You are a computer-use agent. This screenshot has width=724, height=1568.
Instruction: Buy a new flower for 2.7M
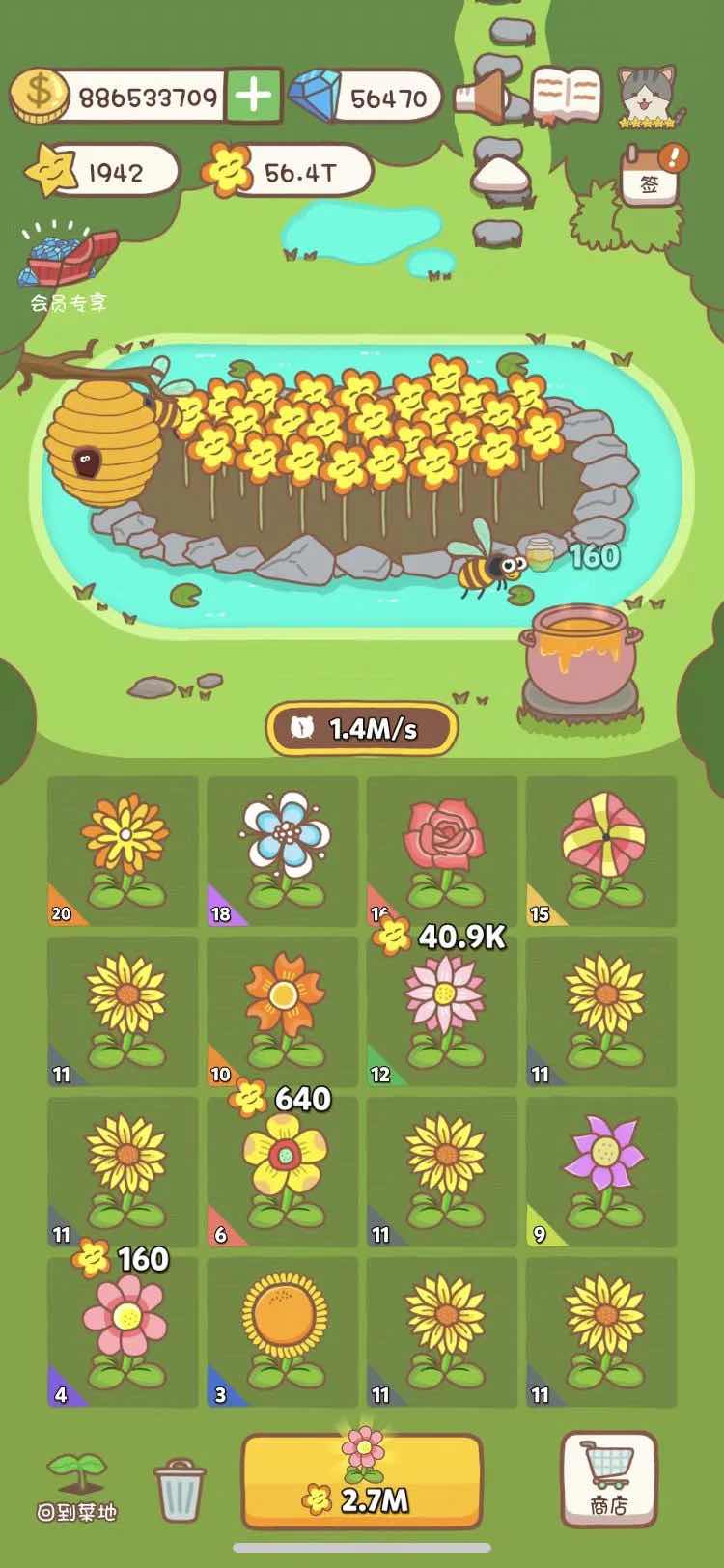(x=362, y=1481)
